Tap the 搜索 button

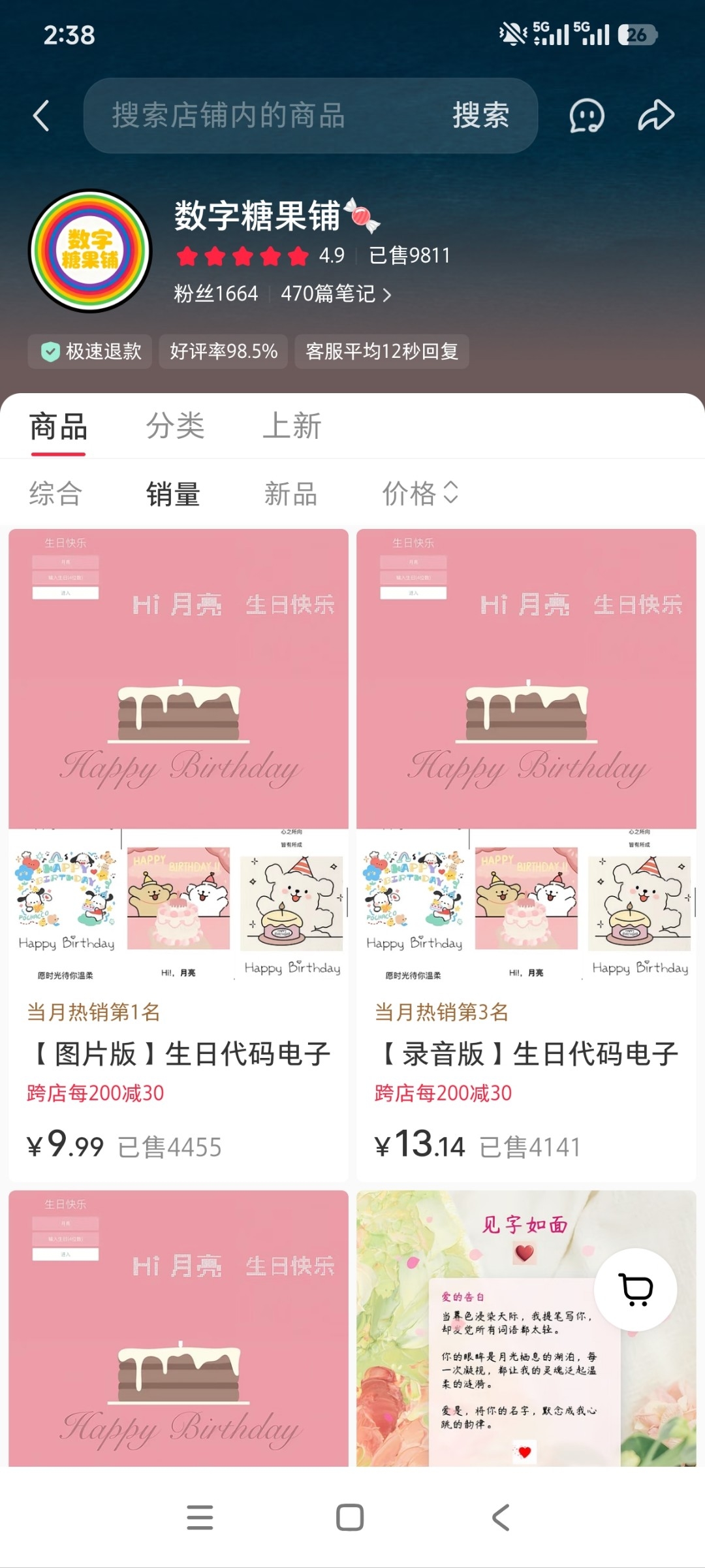click(481, 116)
